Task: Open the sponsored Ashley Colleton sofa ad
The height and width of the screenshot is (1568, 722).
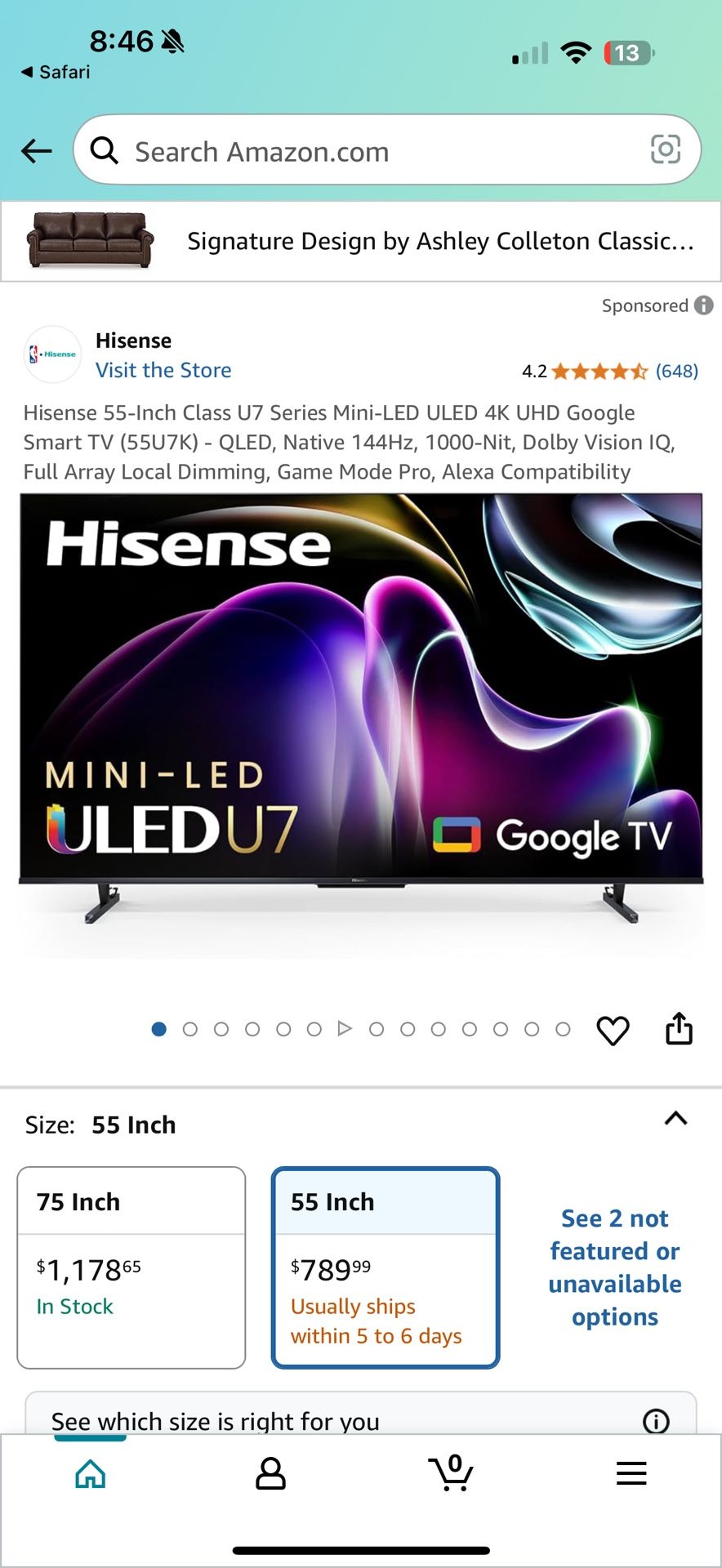Action: pos(361,241)
